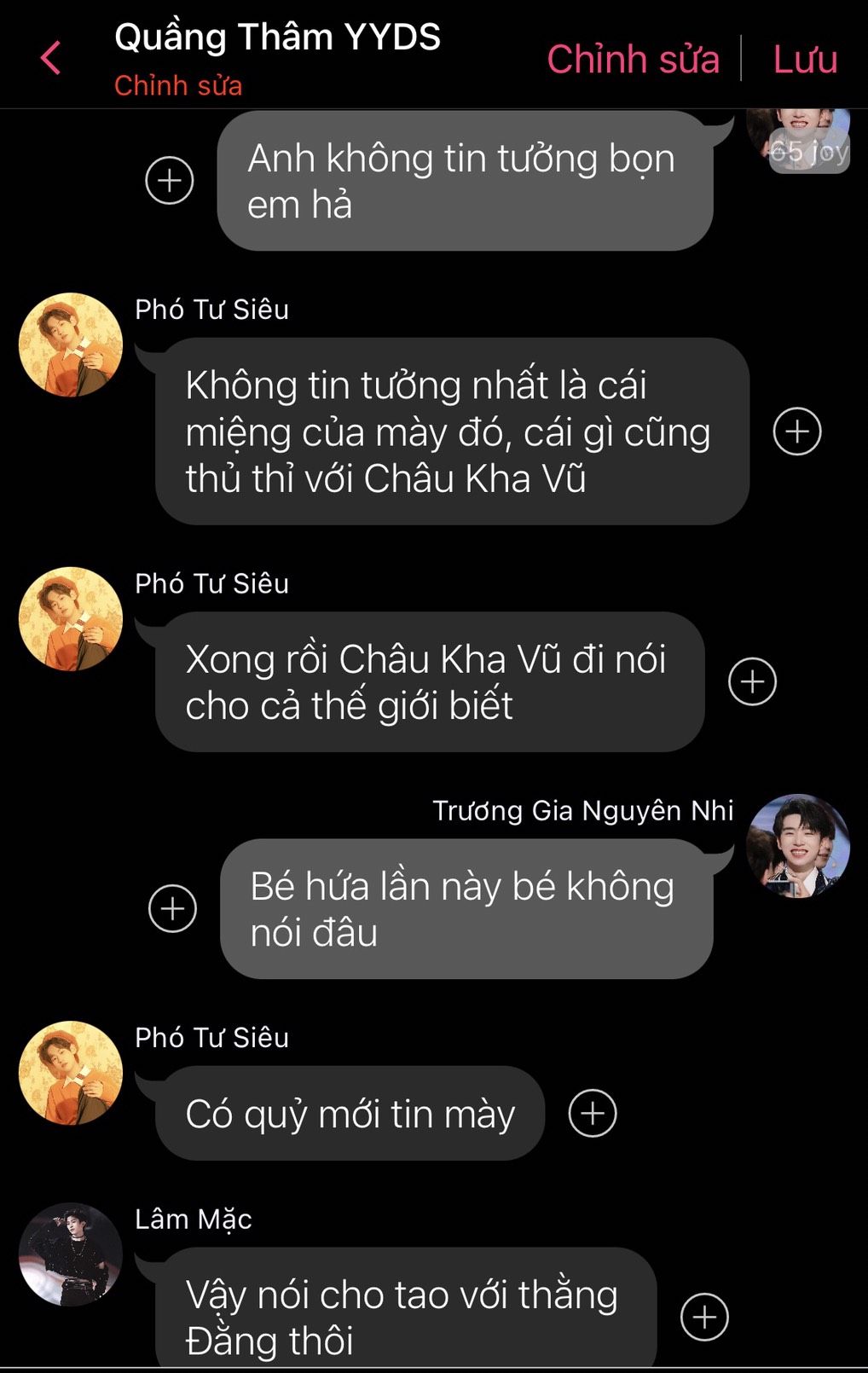Tap the Chỉnh sửa button in header
This screenshot has height=1373, width=868.
coord(633,59)
